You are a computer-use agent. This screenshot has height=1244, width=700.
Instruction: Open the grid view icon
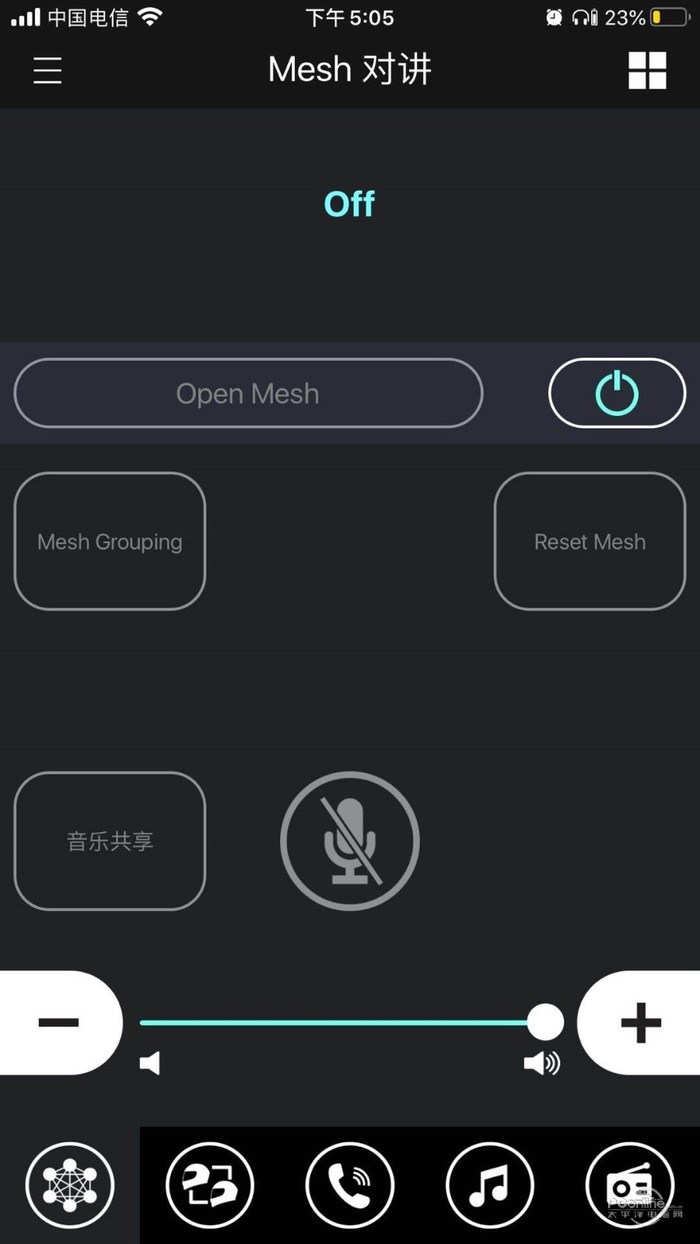647,71
